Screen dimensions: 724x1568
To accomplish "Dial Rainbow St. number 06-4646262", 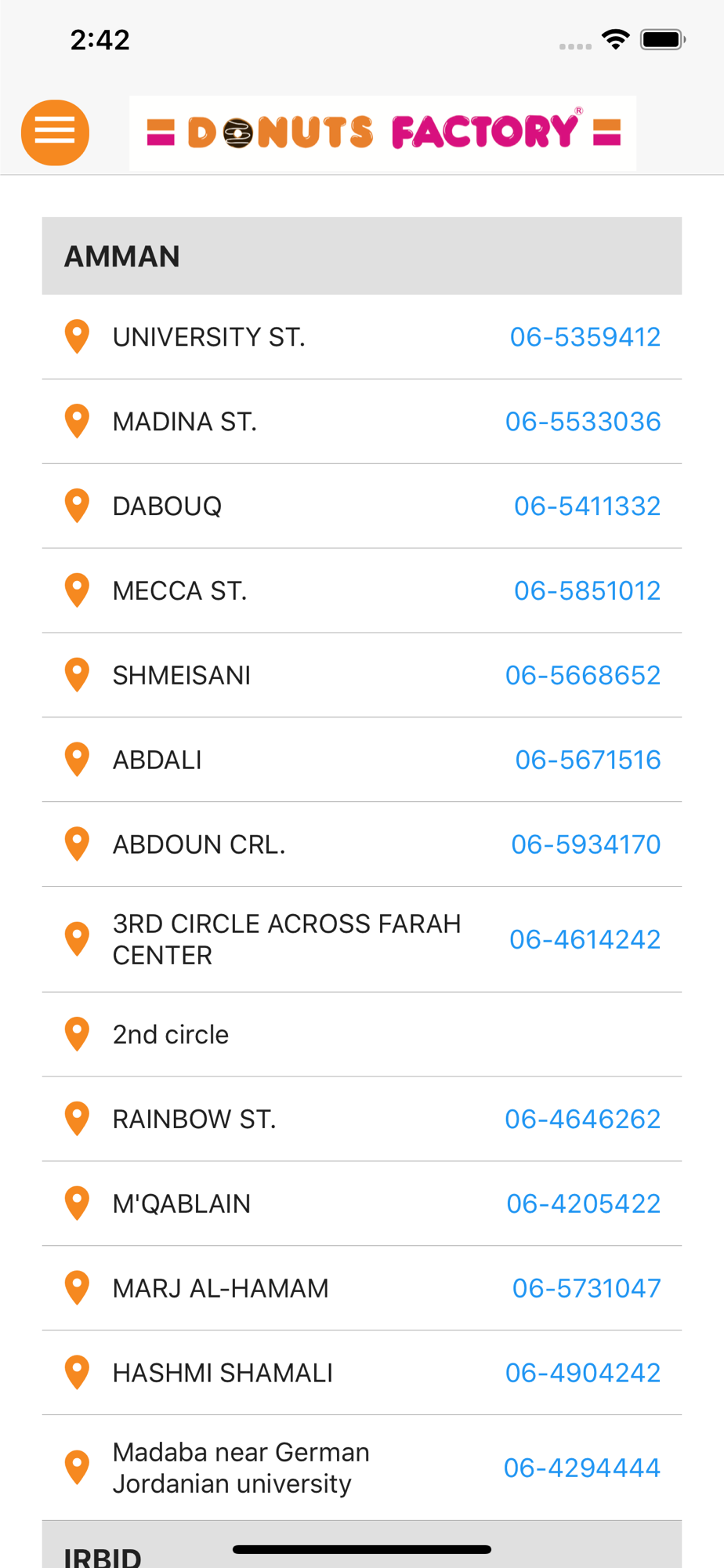I will tap(583, 1120).
